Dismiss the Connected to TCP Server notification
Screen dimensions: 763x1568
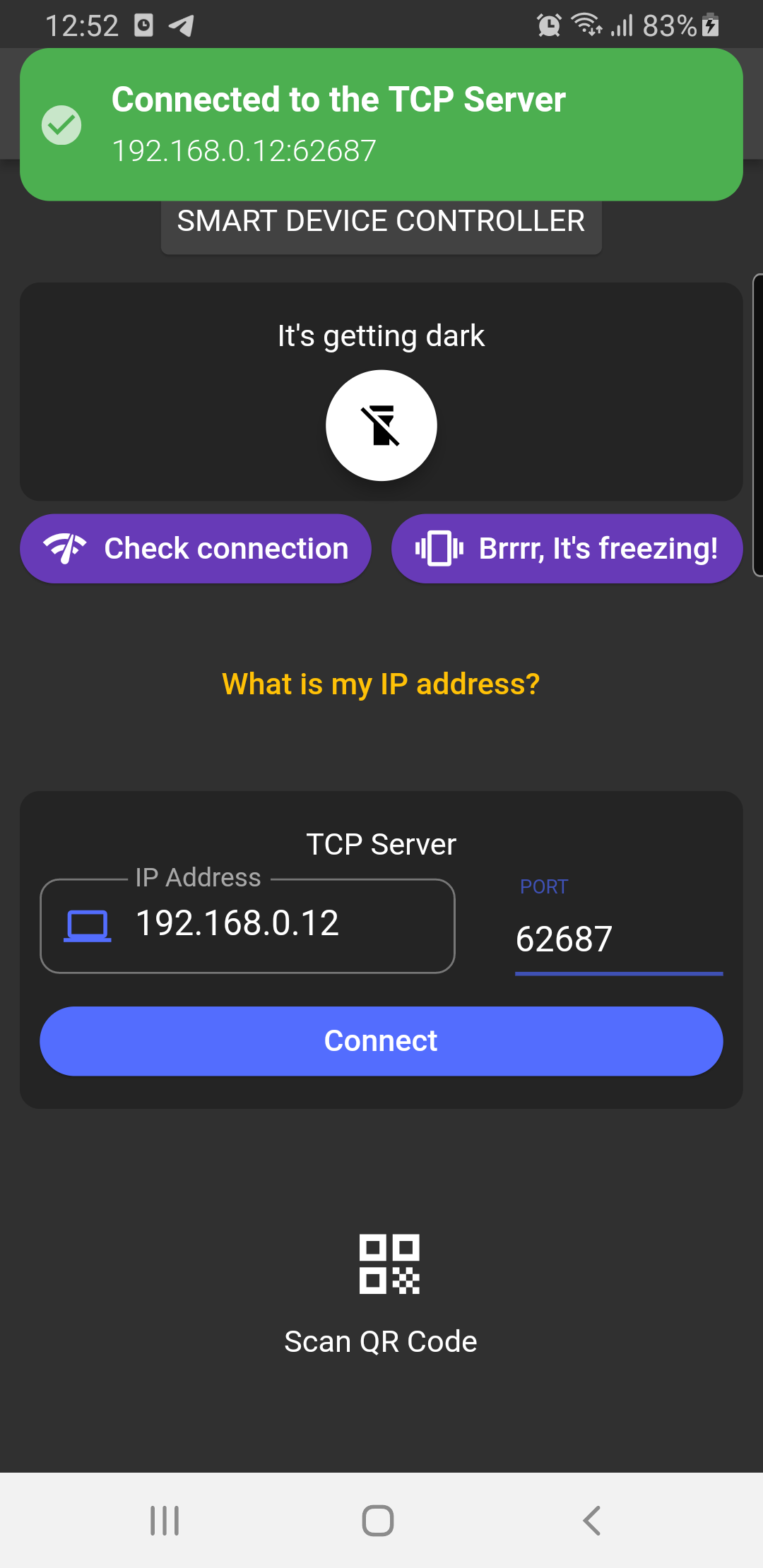coord(381,124)
